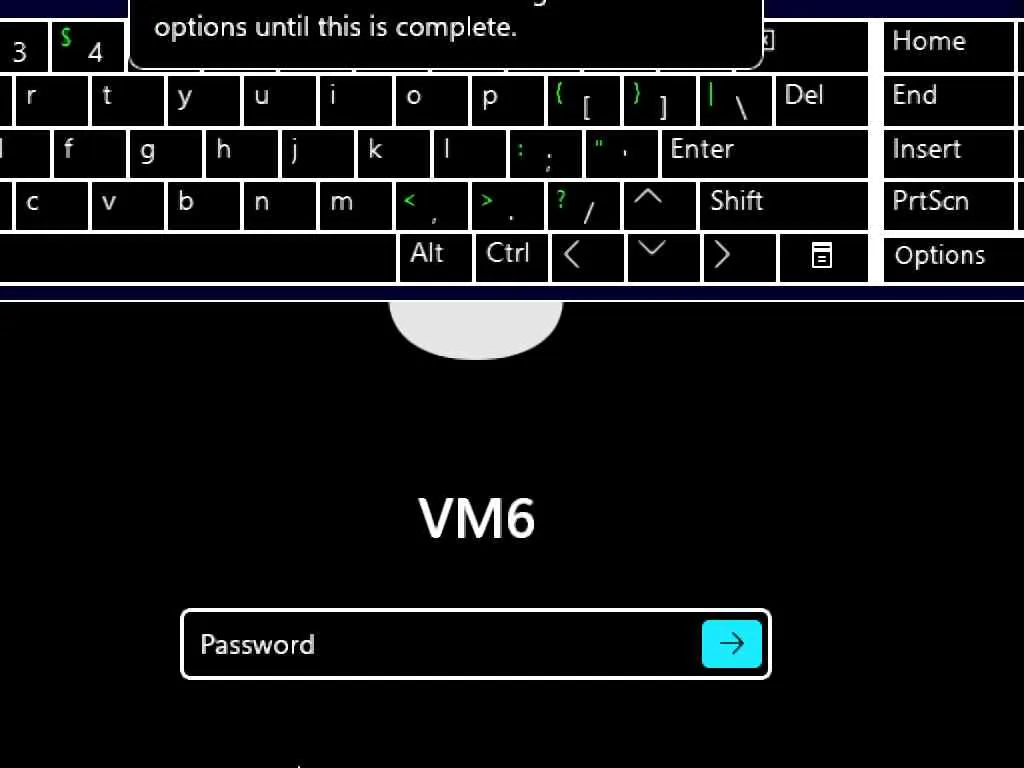The height and width of the screenshot is (768, 1024).
Task: Tap the End key
Action: click(x=948, y=99)
